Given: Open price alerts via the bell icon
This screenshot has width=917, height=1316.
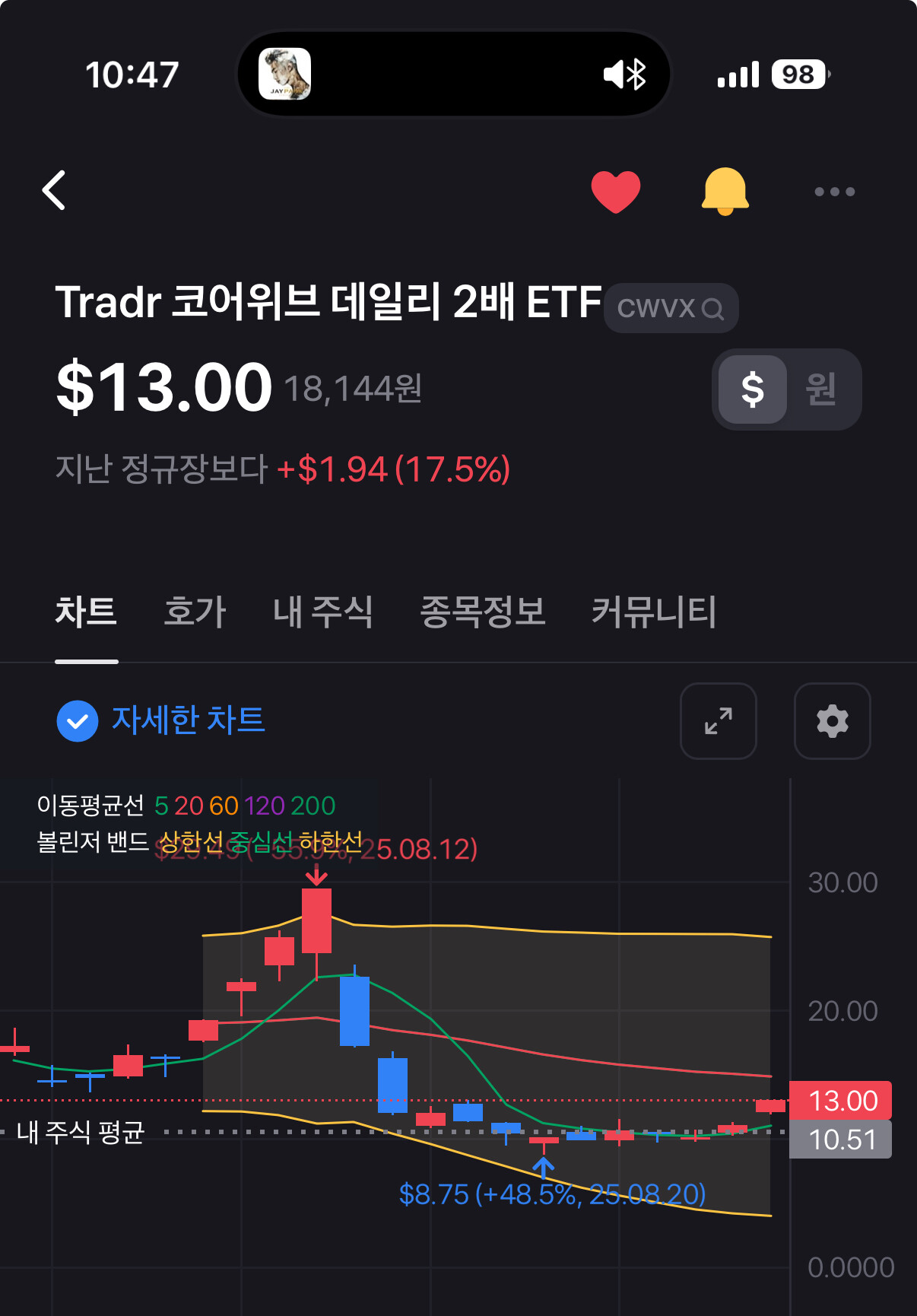Looking at the screenshot, I should click(725, 192).
